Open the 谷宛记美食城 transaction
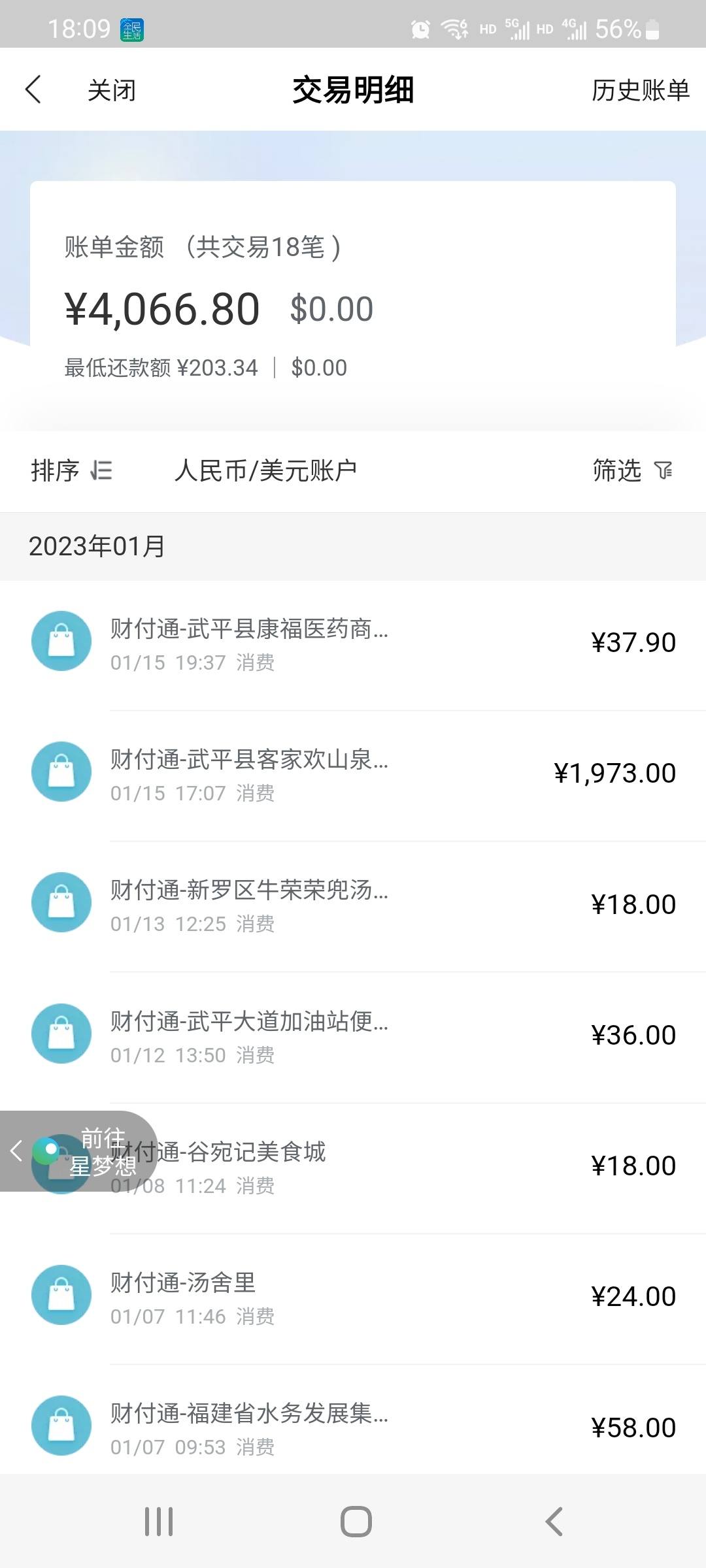Viewport: 706px width, 1568px height. (x=418, y=1168)
